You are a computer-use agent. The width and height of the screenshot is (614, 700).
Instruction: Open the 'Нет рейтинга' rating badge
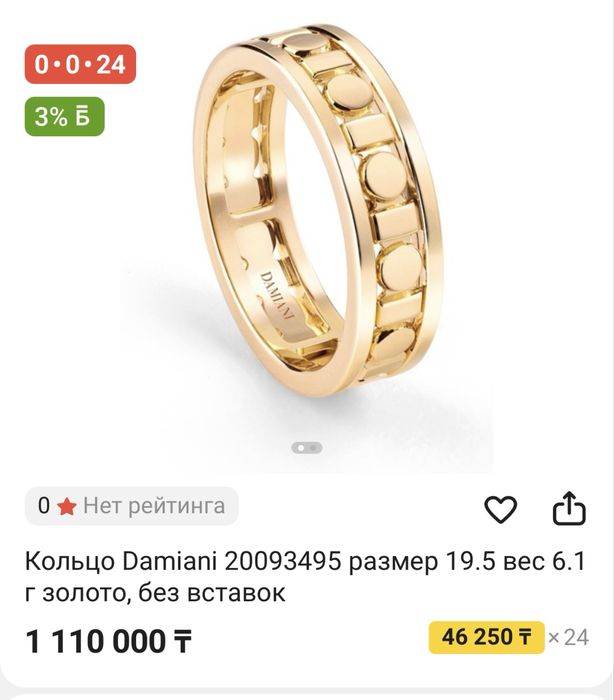point(132,506)
